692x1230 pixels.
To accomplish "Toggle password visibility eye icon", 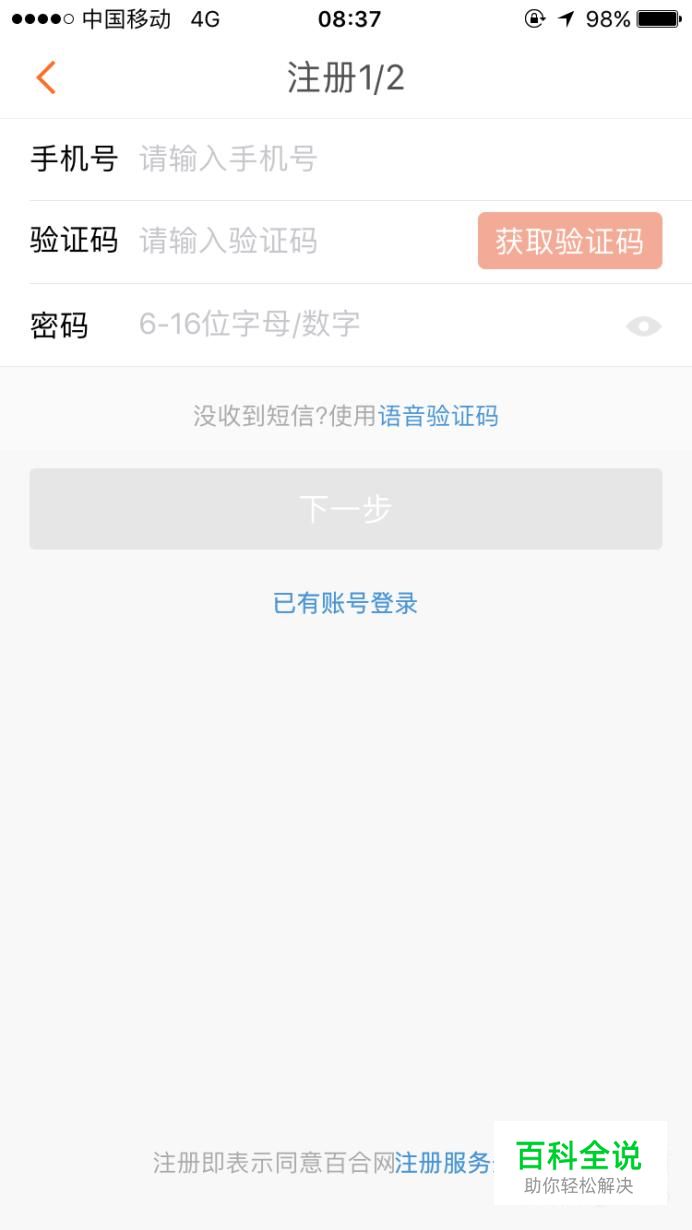I will pyautogui.click(x=643, y=326).
